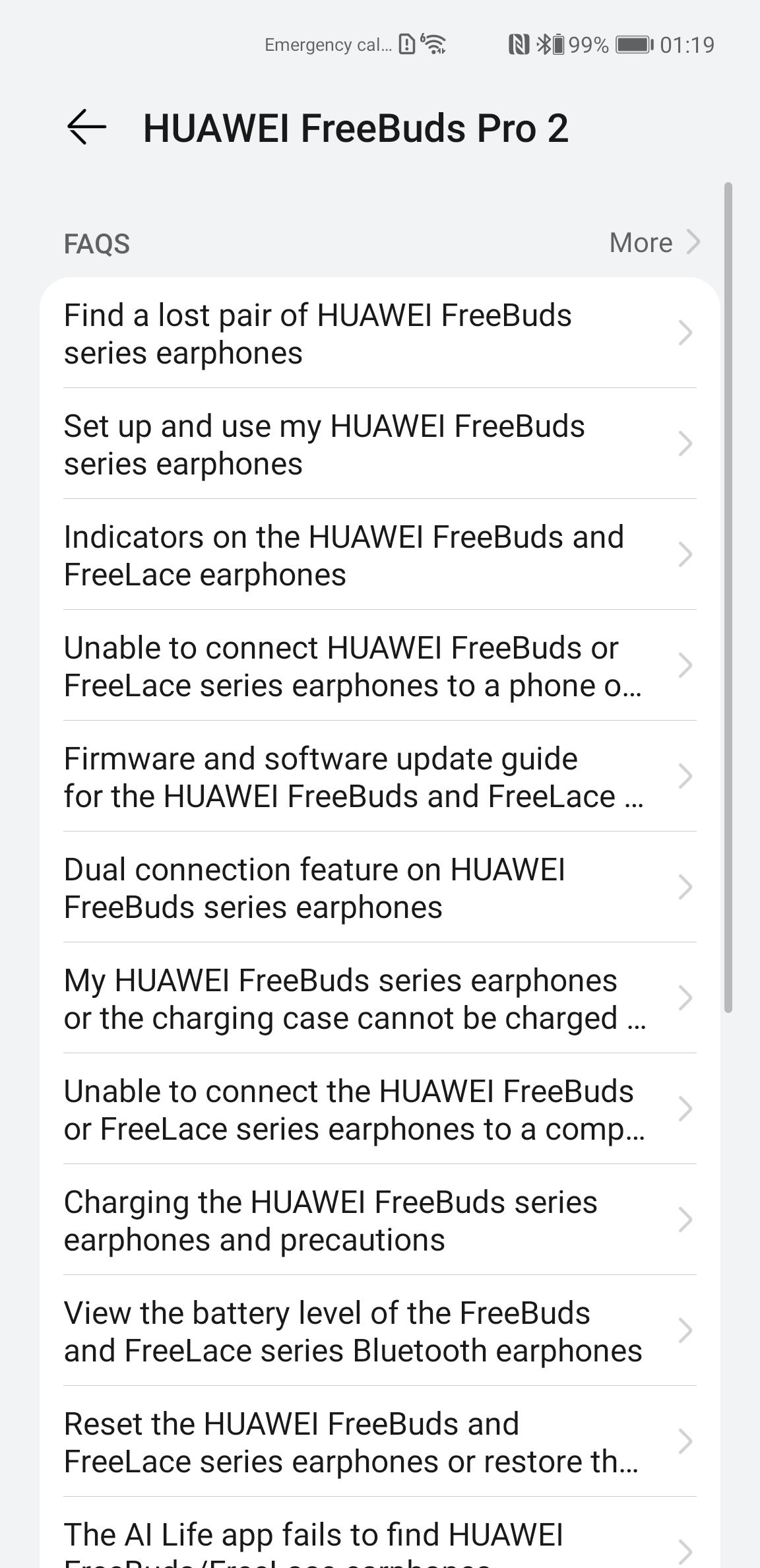
Task: View Indicators on the FreeBuds and FreeLace FAQ
Action: click(x=380, y=555)
